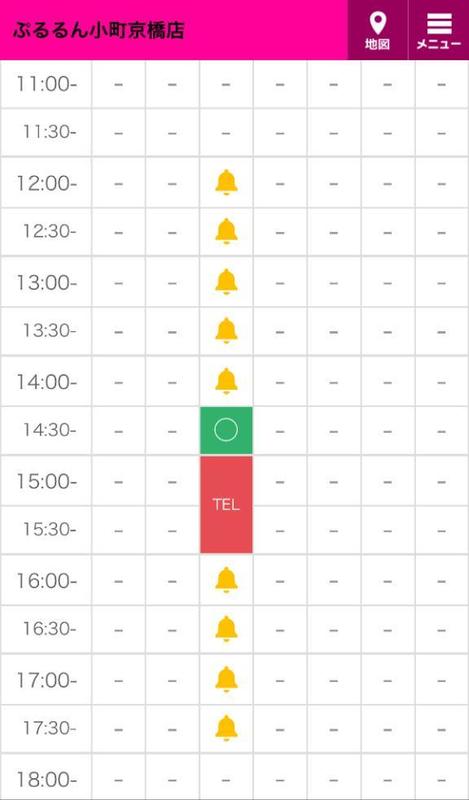Tap the bell for the 16:00 slot

(226, 580)
